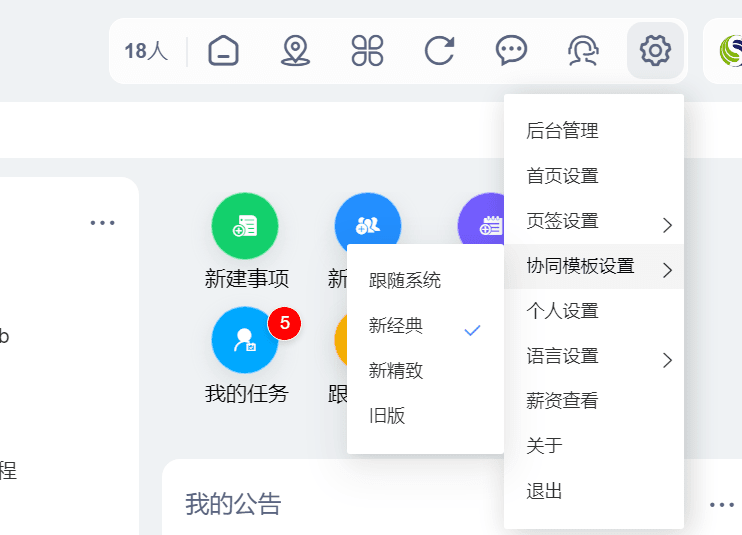Open 我的任务 with 5 badge
742x535 pixels.
pos(246,356)
